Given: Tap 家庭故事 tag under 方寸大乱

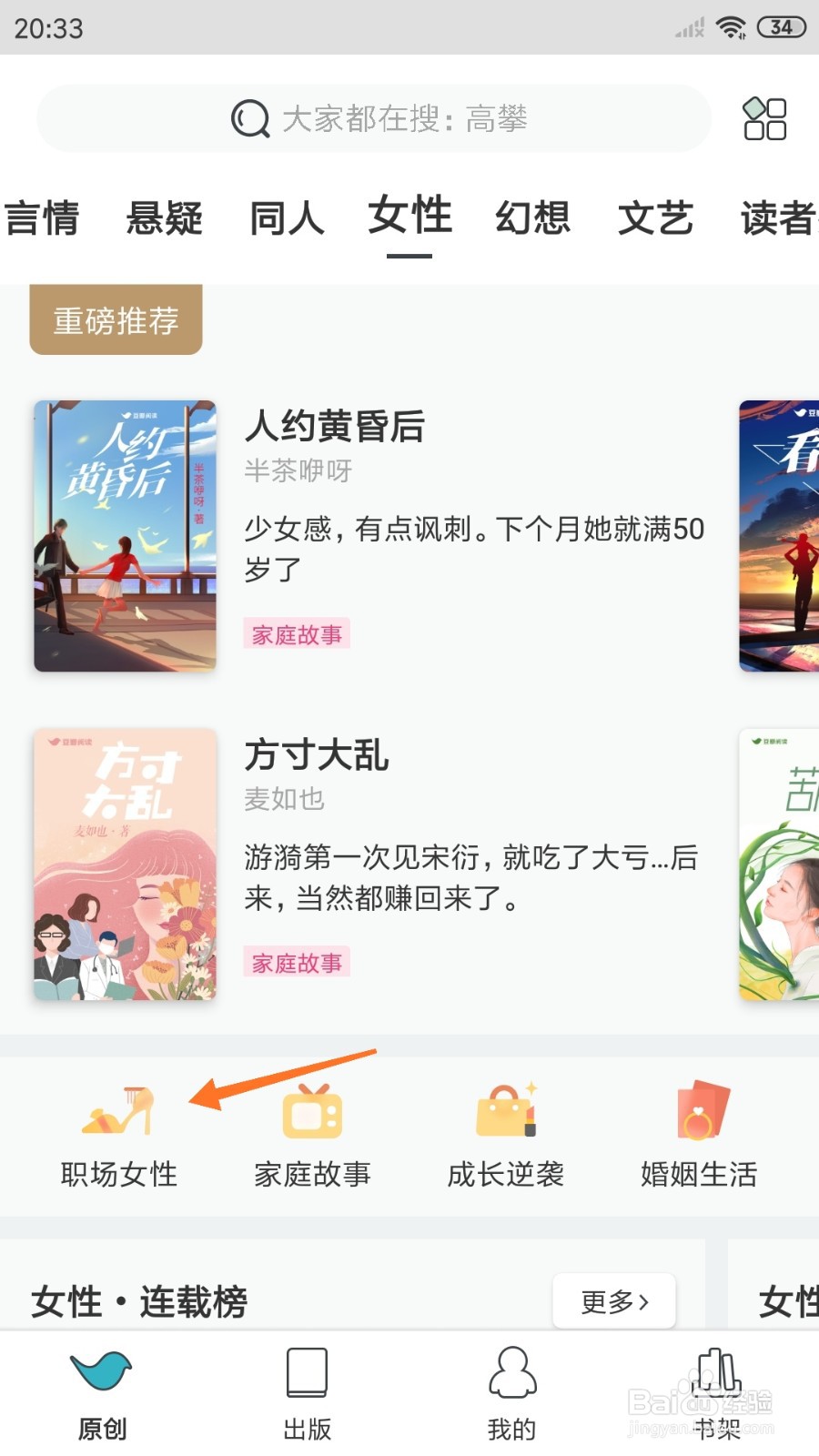Looking at the screenshot, I should click(296, 962).
